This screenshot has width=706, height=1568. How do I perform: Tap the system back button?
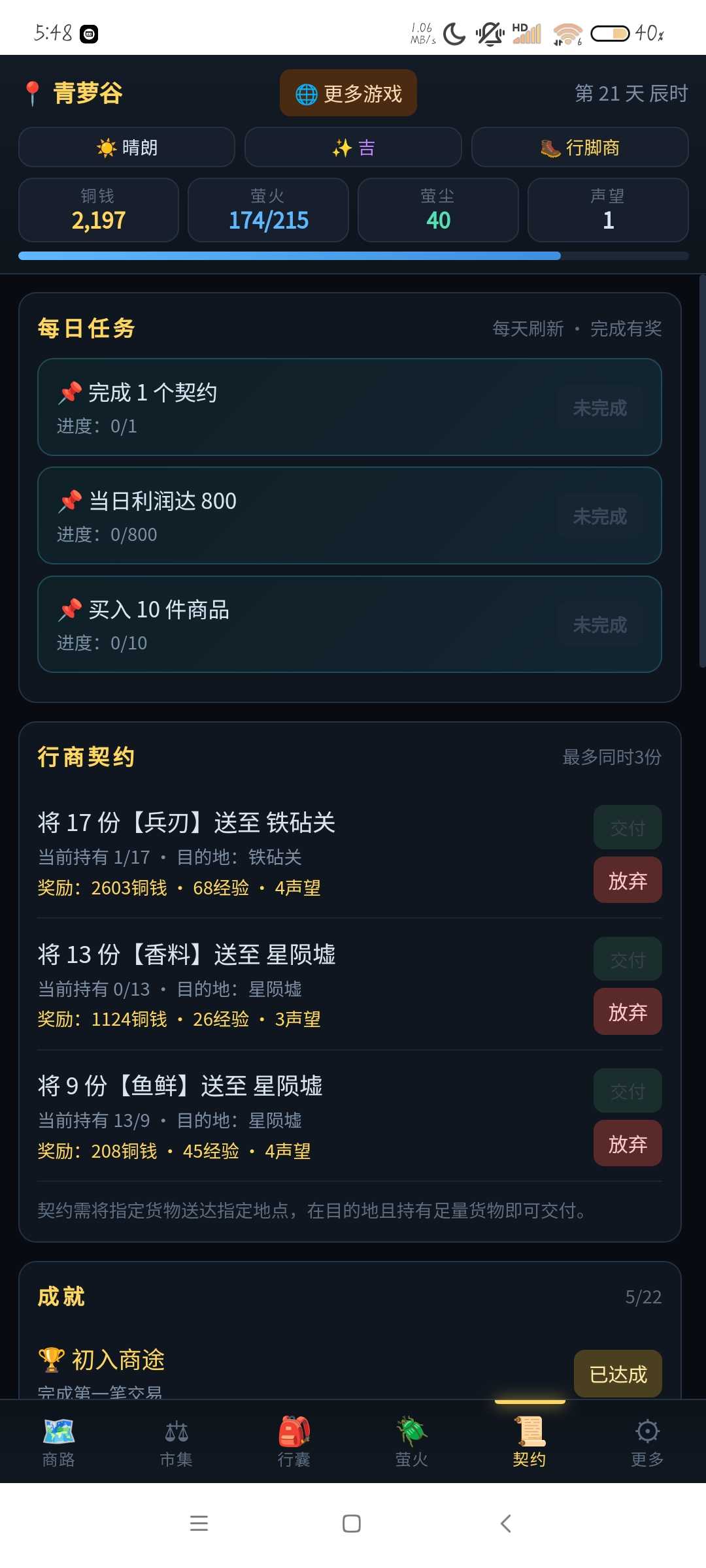(x=505, y=1524)
